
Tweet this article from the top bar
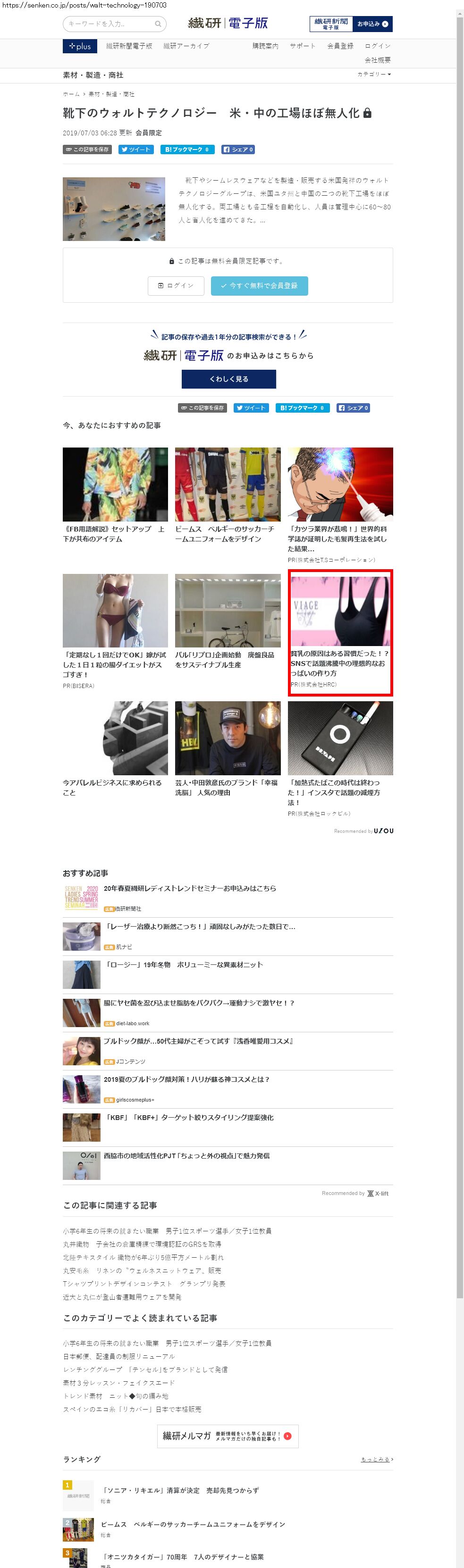pos(136,150)
